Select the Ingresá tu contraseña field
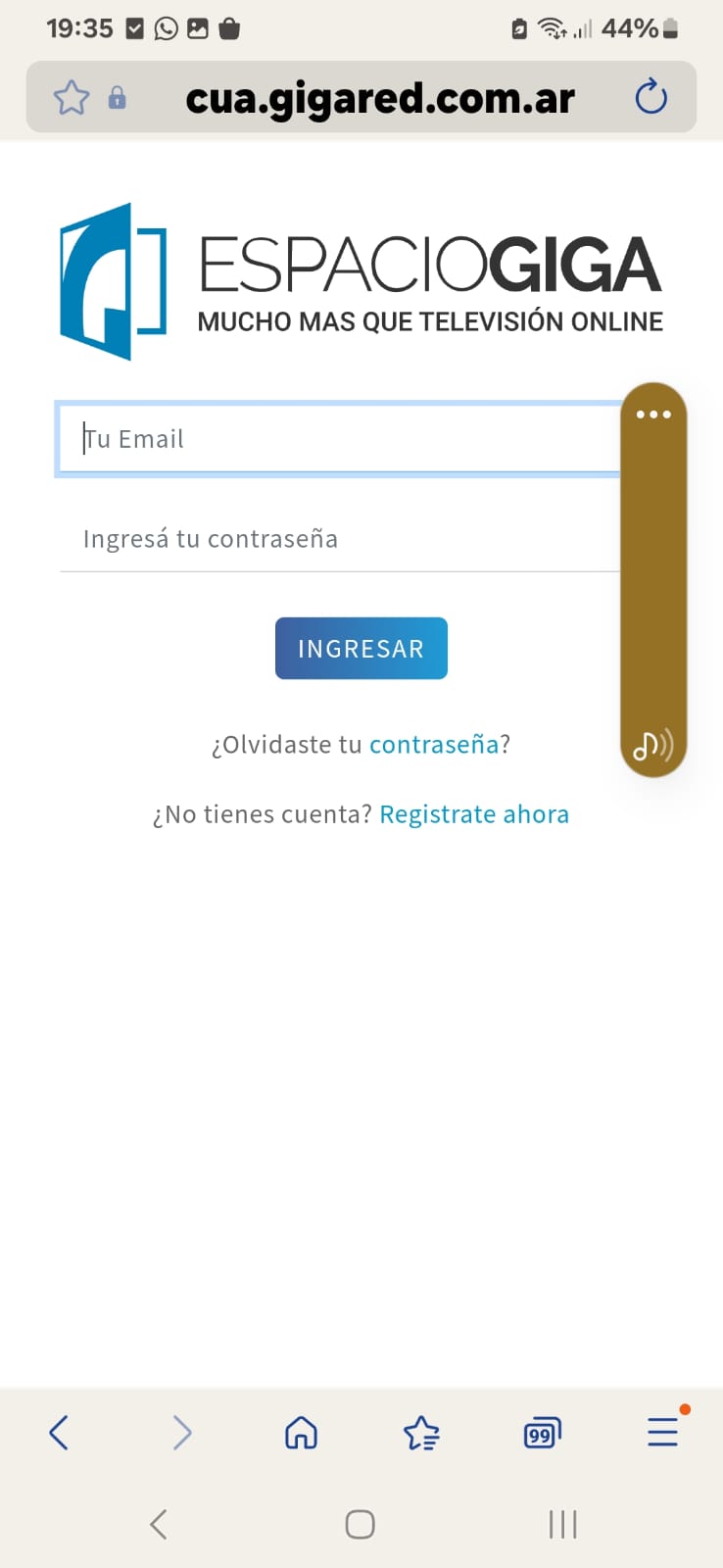This screenshot has width=723, height=1568. [x=338, y=539]
